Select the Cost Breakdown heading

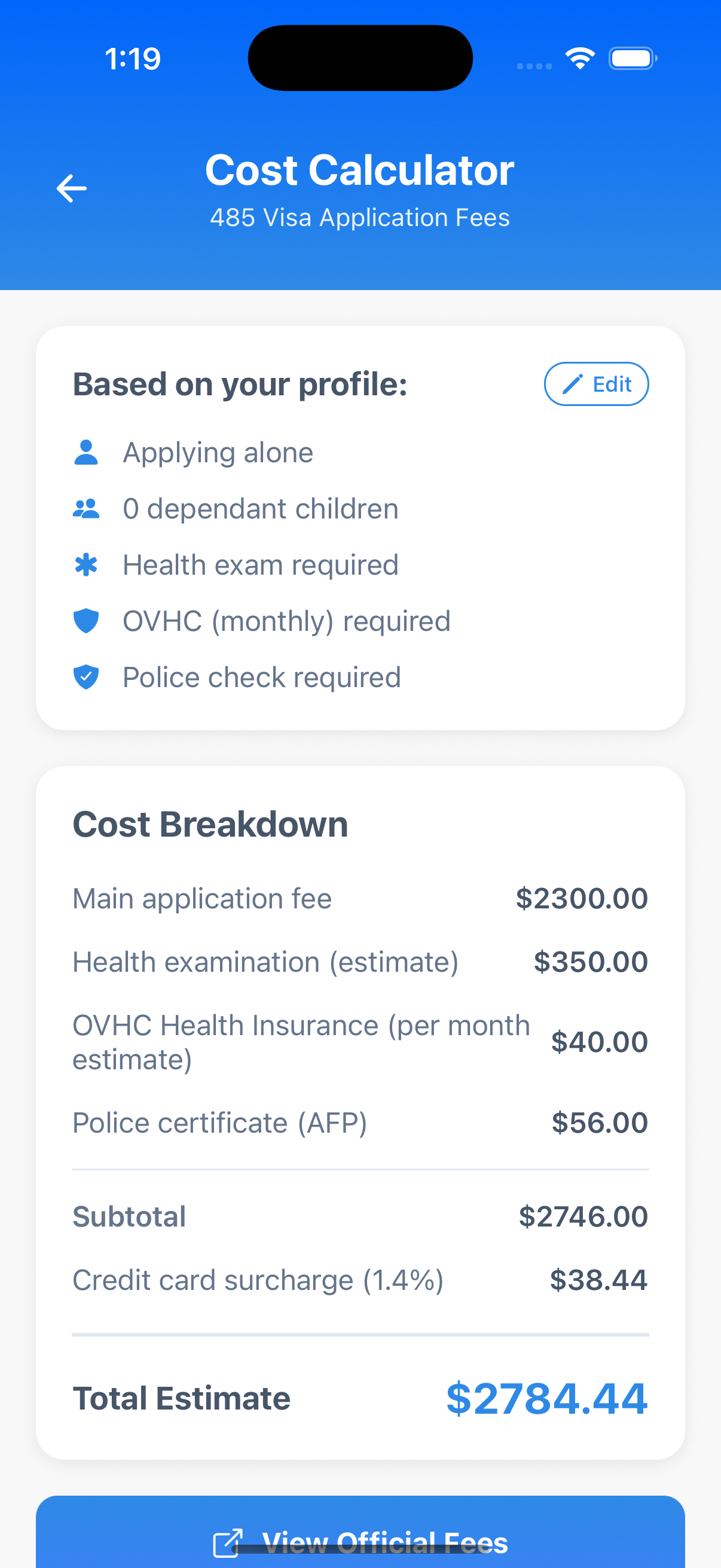pyautogui.click(x=210, y=823)
